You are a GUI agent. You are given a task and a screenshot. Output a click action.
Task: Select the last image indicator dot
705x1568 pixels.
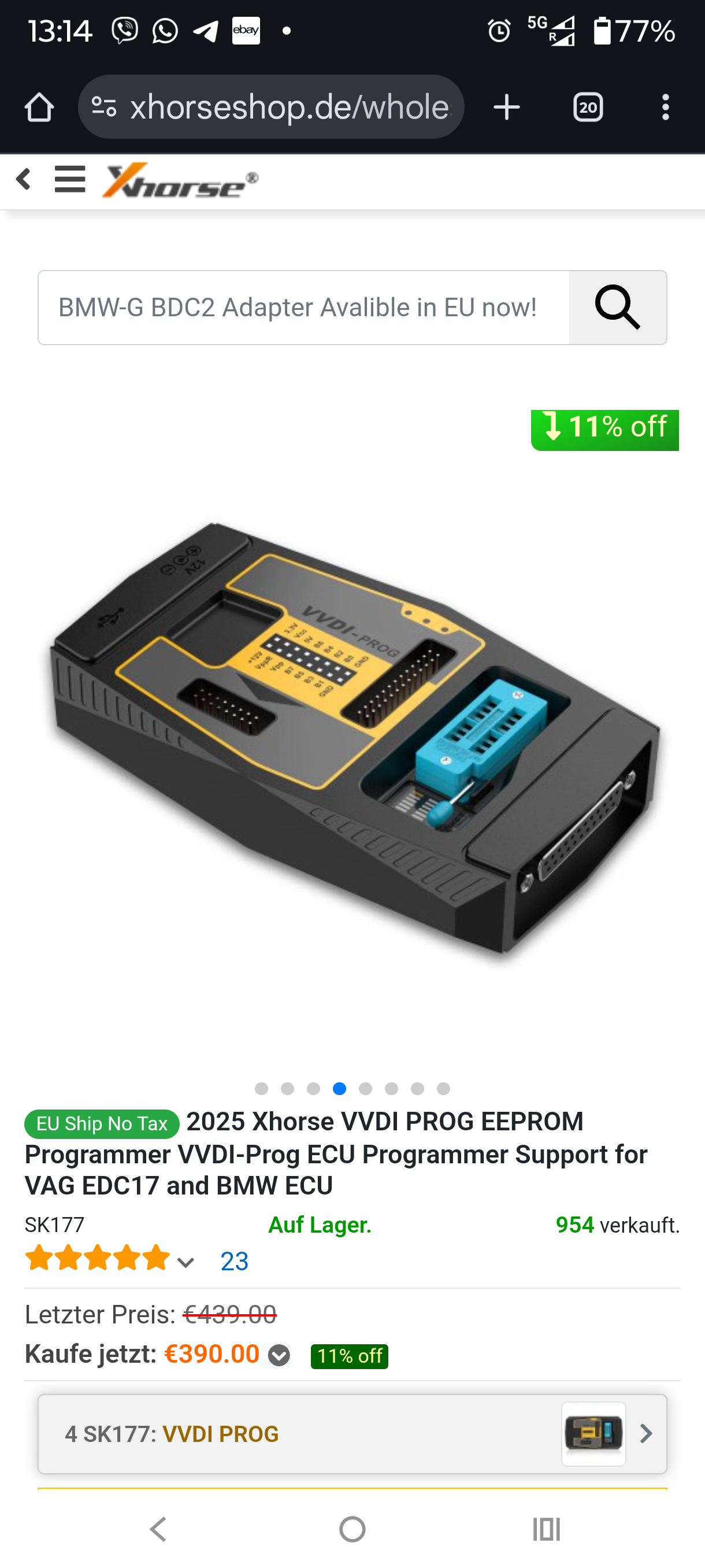(443, 1088)
